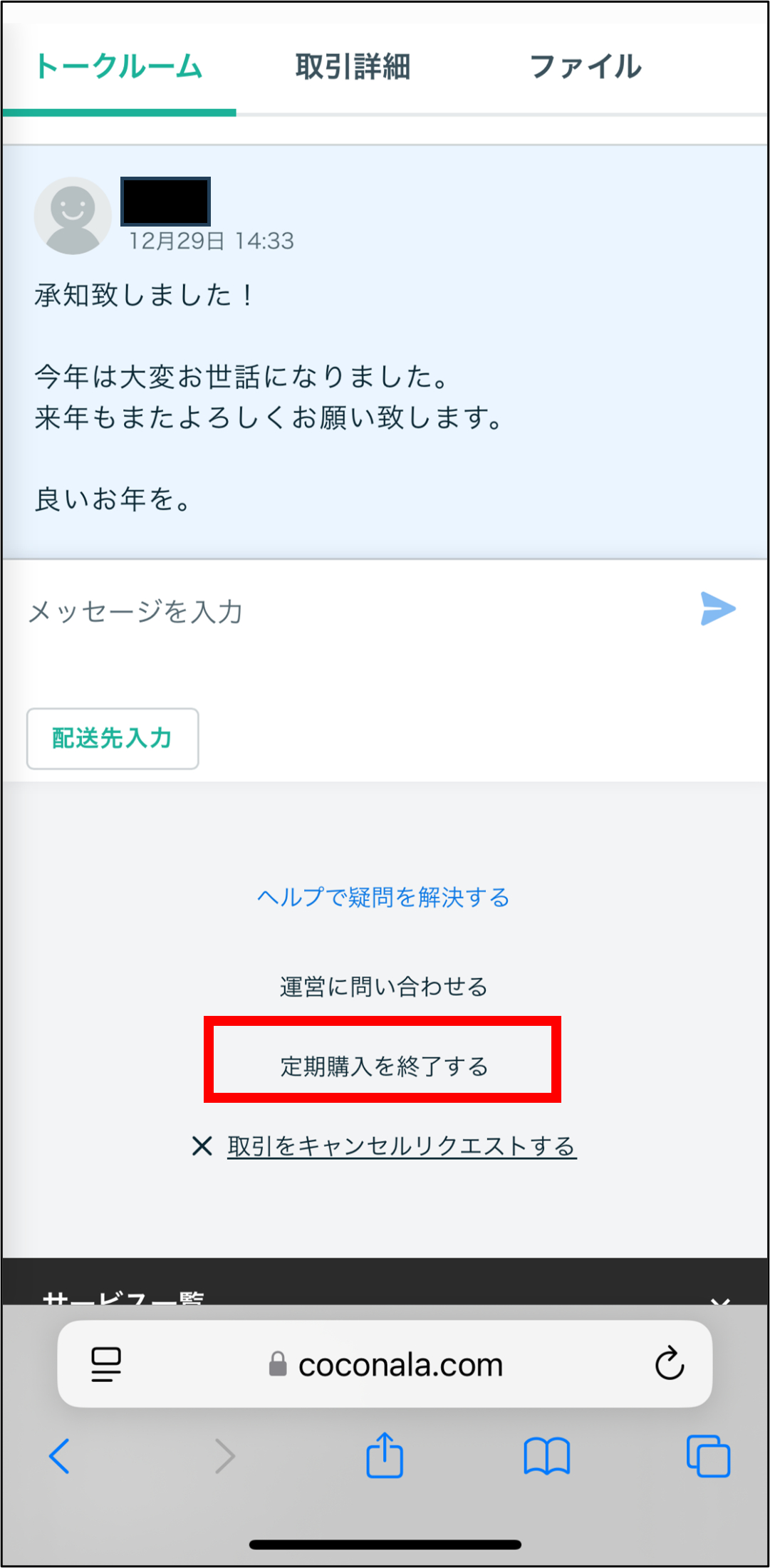770x1568 pixels.
Task: Show open browser tabs
Action: click(x=707, y=1455)
